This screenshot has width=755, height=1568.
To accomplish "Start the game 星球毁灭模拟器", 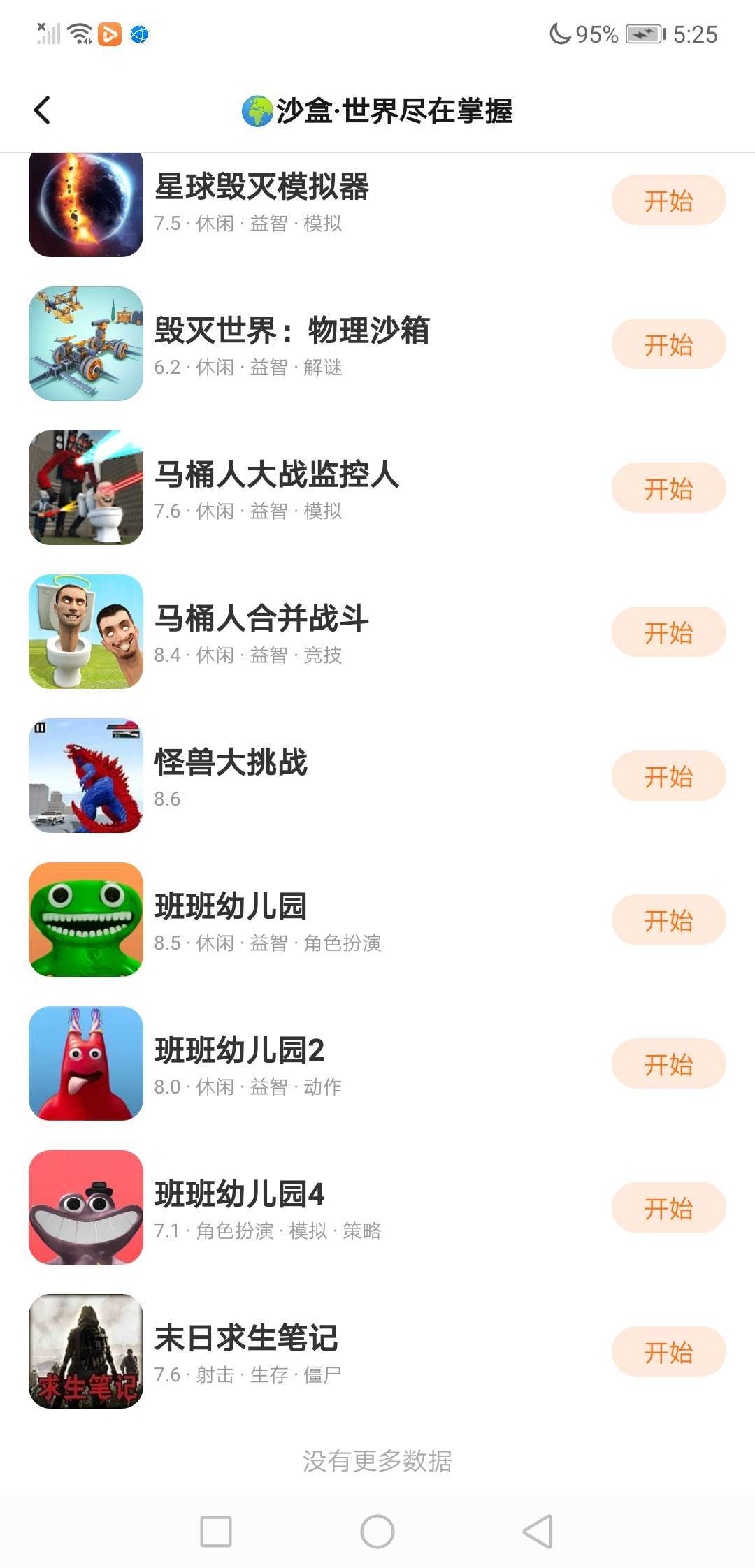I will (668, 201).
